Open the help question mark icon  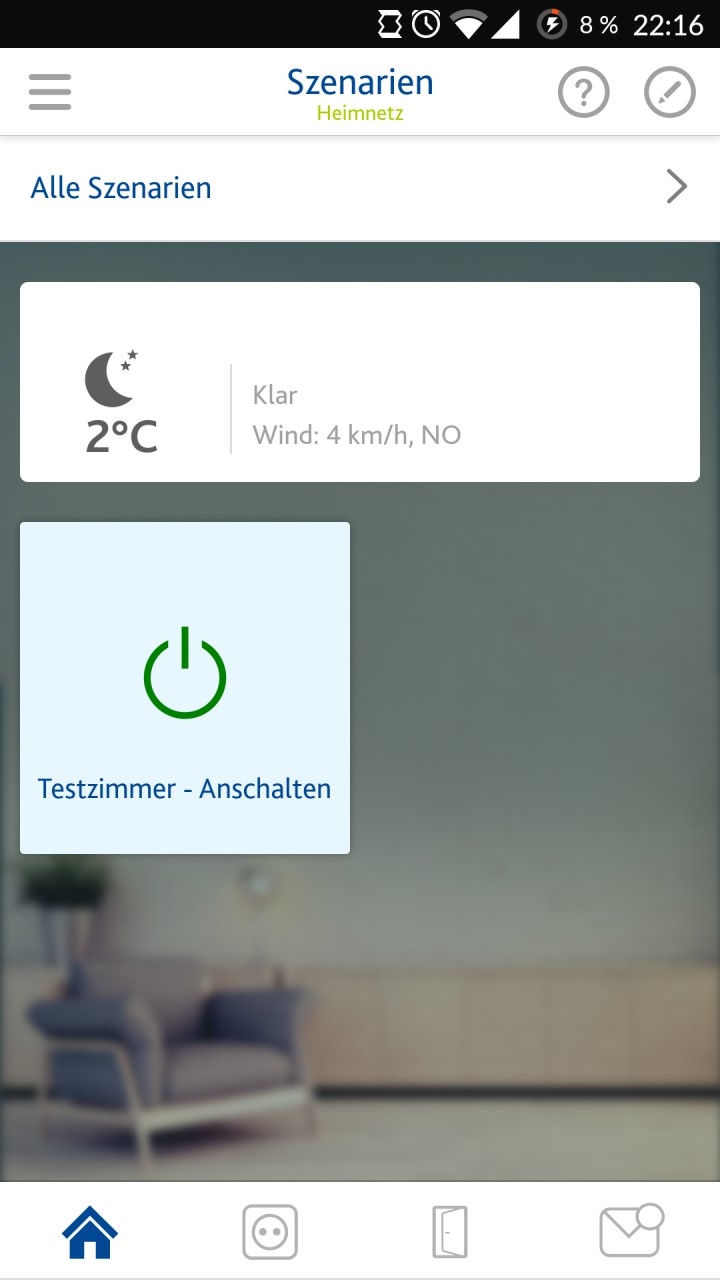click(x=583, y=93)
